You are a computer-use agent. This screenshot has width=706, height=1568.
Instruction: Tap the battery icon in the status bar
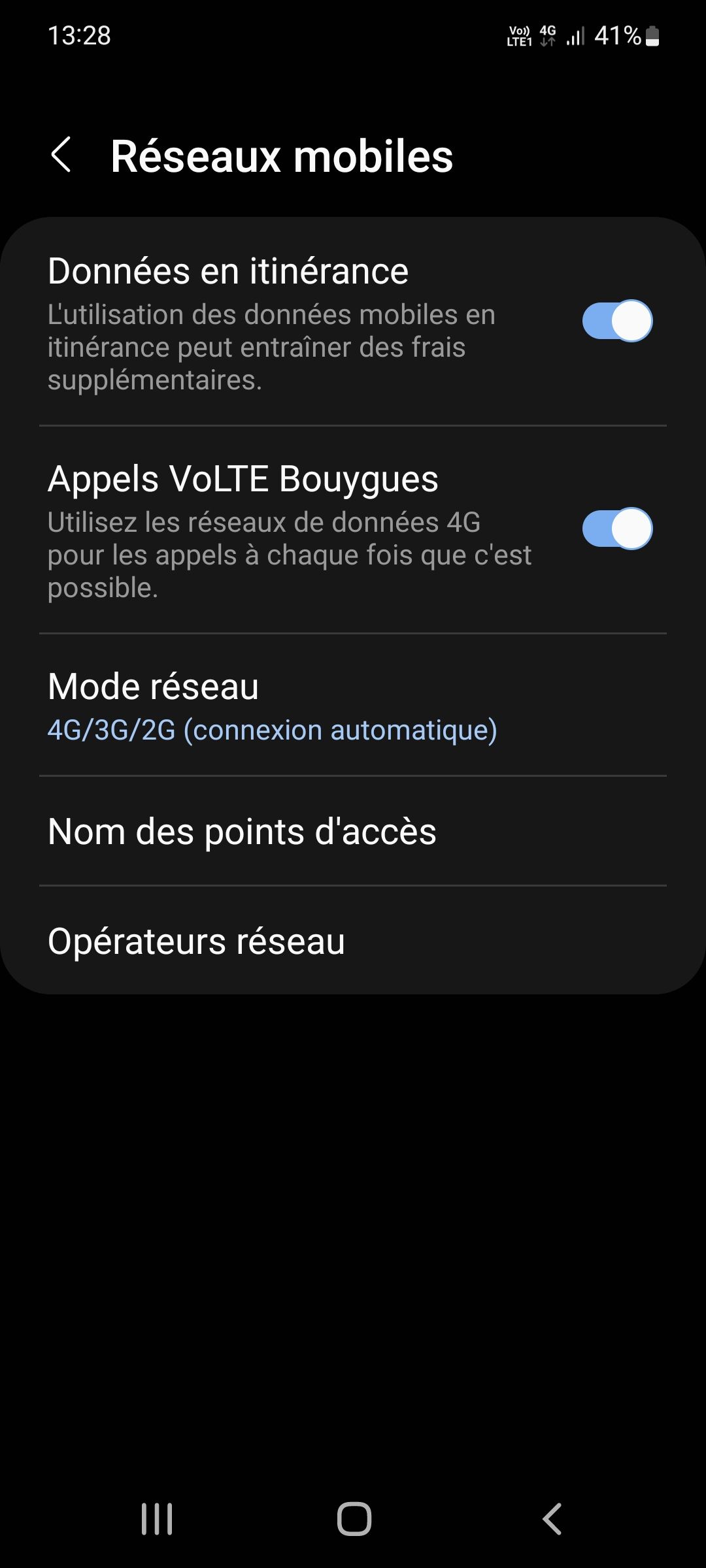pos(652,37)
